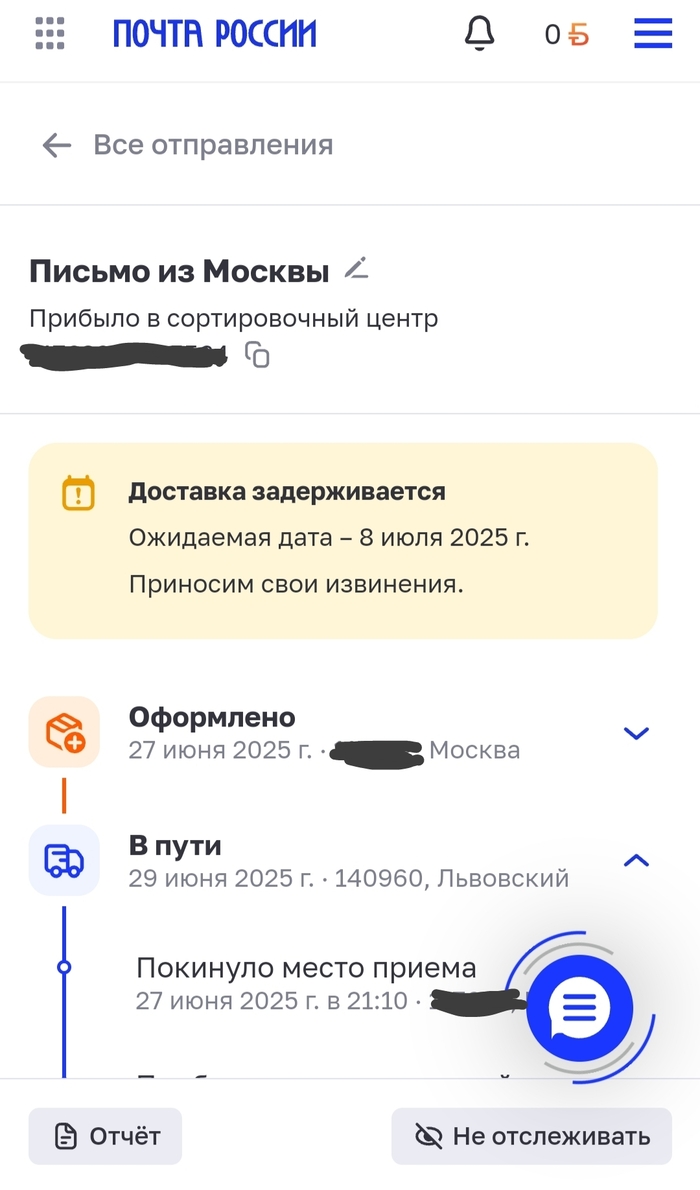
Task: Expand the Оформлено step details
Action: coord(636,733)
